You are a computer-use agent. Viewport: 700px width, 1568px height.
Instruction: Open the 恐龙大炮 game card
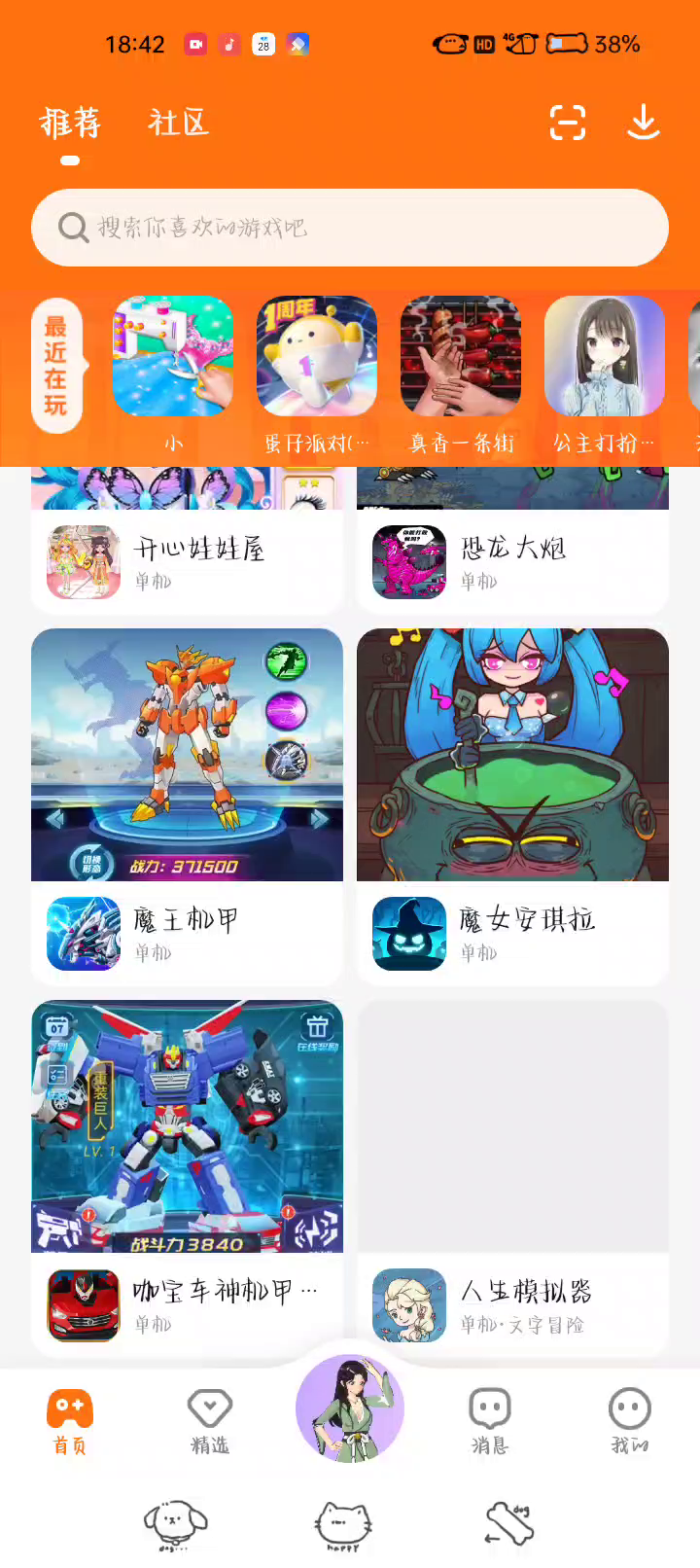[512, 560]
